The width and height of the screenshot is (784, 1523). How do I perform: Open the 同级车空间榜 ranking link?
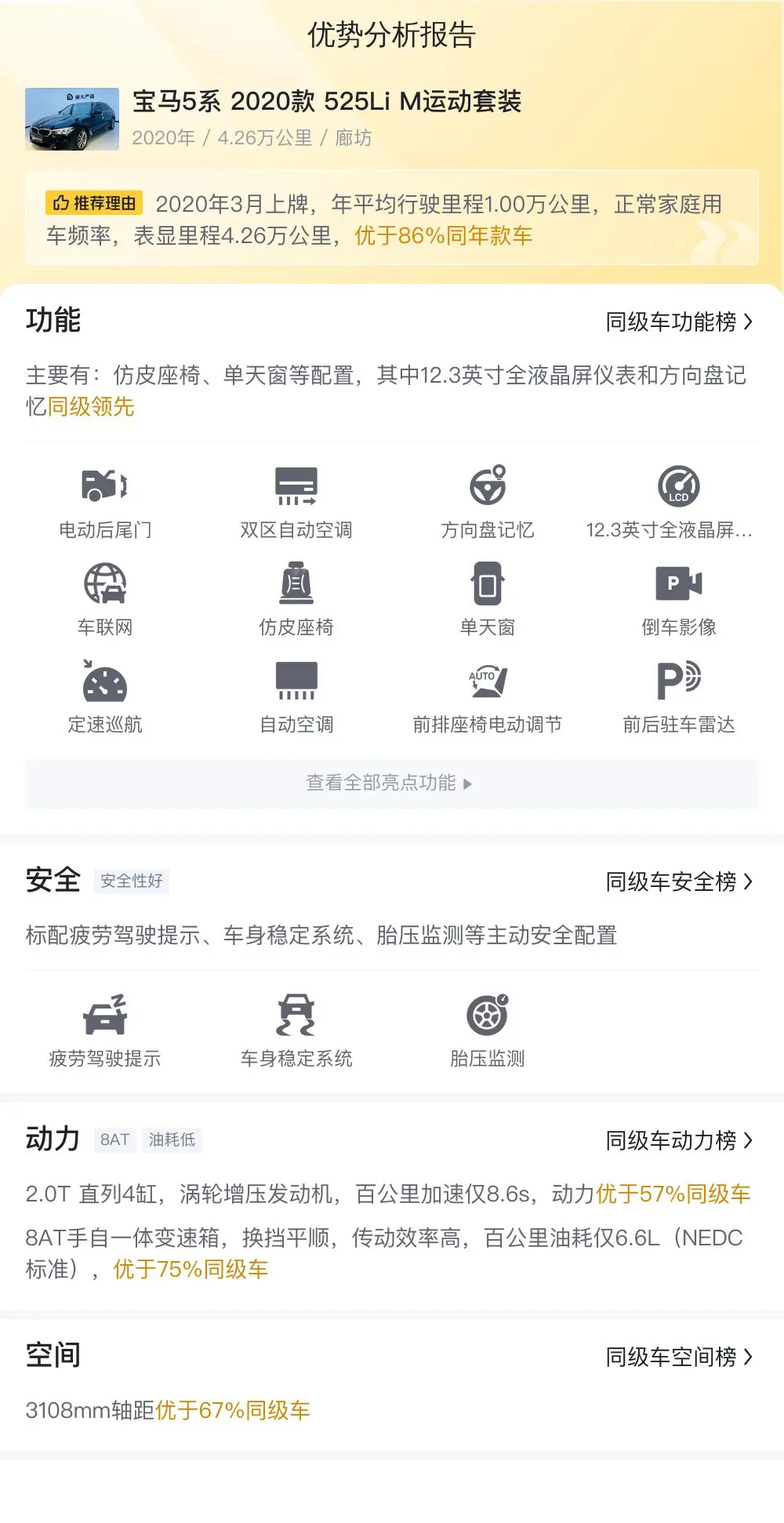pos(679,1357)
